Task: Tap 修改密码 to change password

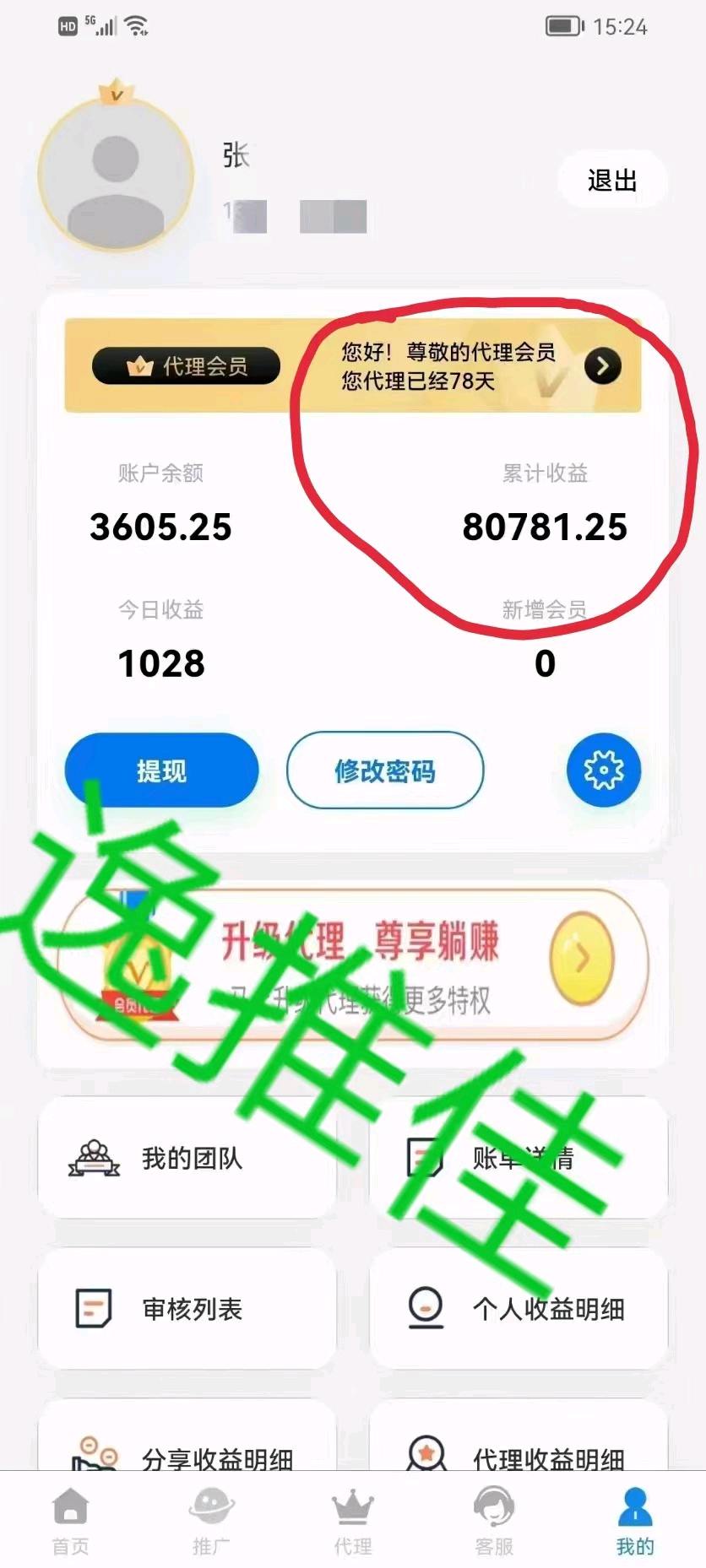Action: coord(385,770)
